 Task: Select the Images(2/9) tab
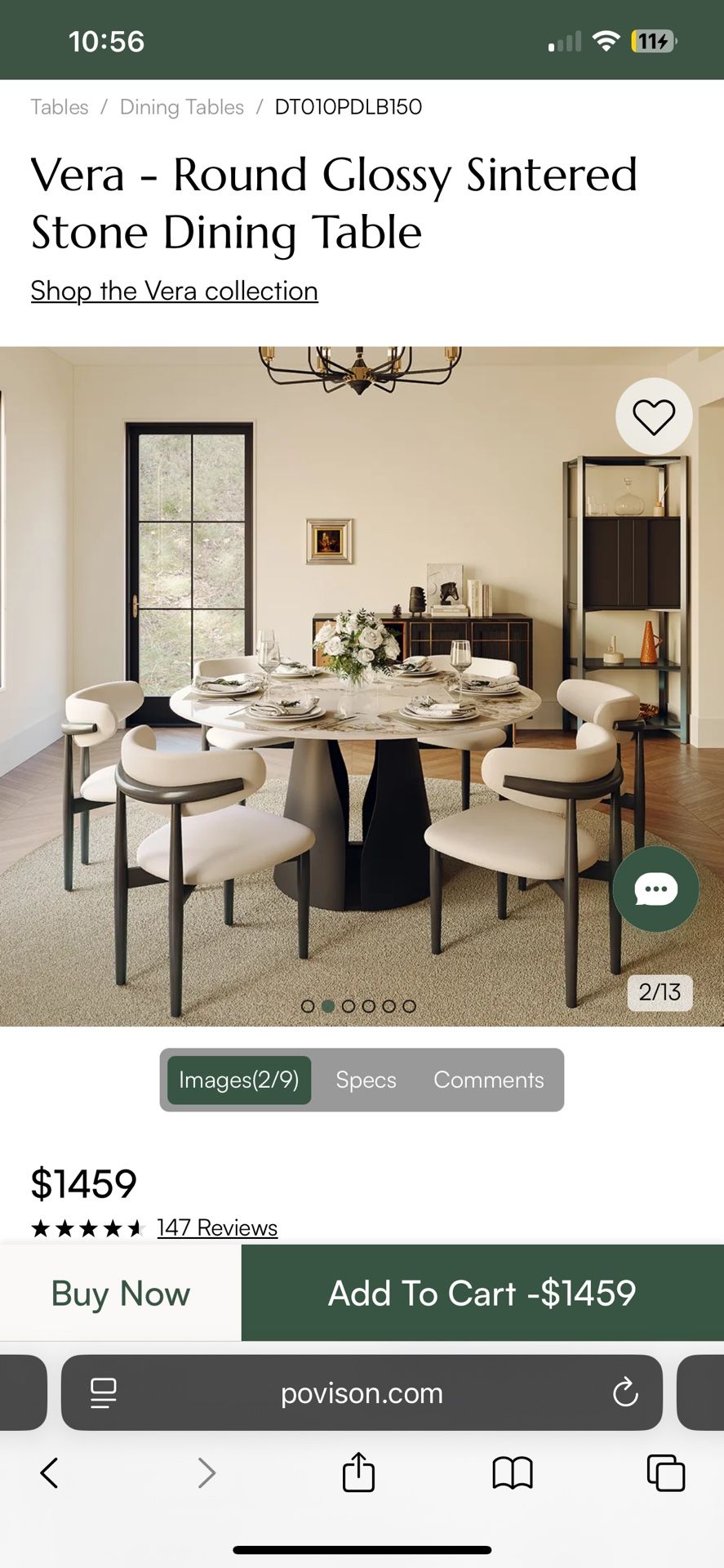click(238, 1080)
